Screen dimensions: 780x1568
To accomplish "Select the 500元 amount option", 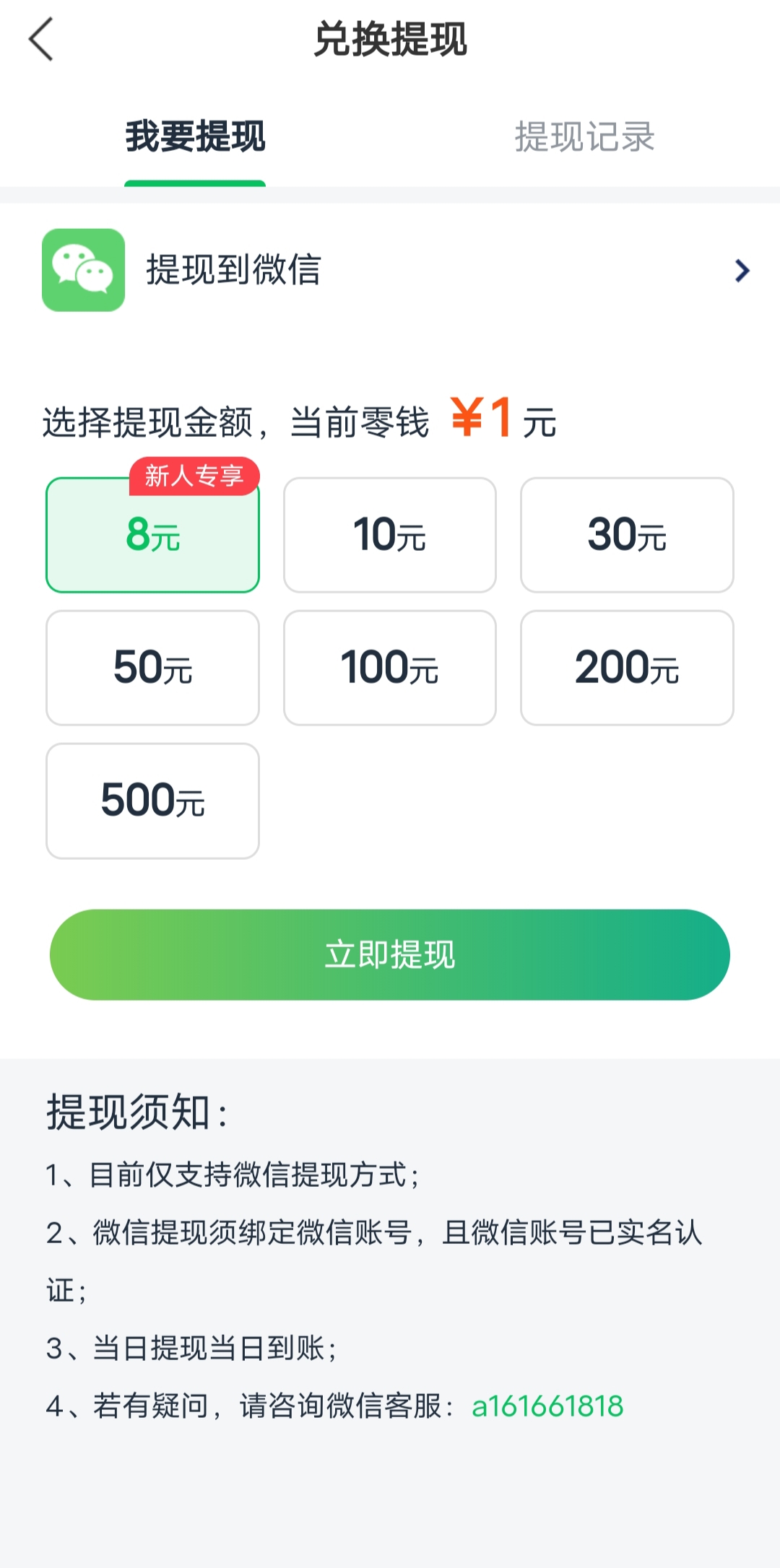I will pyautogui.click(x=152, y=801).
